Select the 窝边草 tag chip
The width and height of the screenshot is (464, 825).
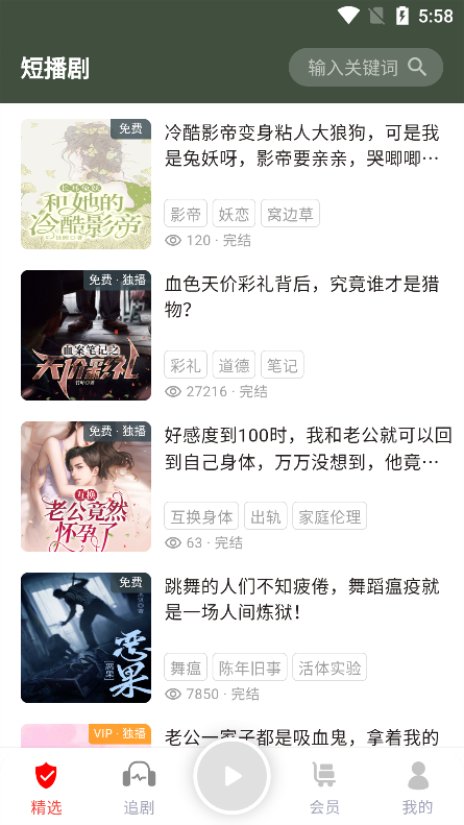(290, 214)
